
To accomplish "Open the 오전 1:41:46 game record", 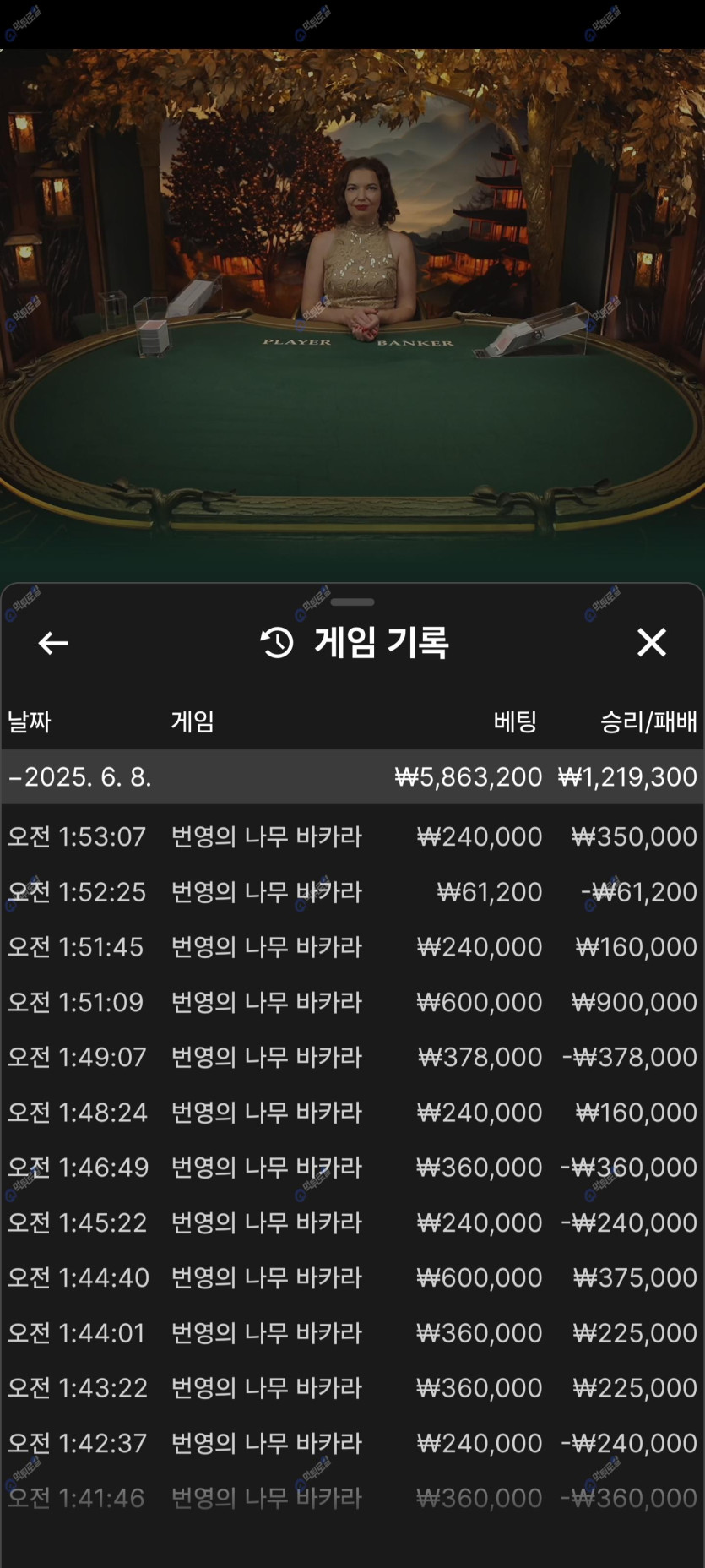I will coord(352,1497).
